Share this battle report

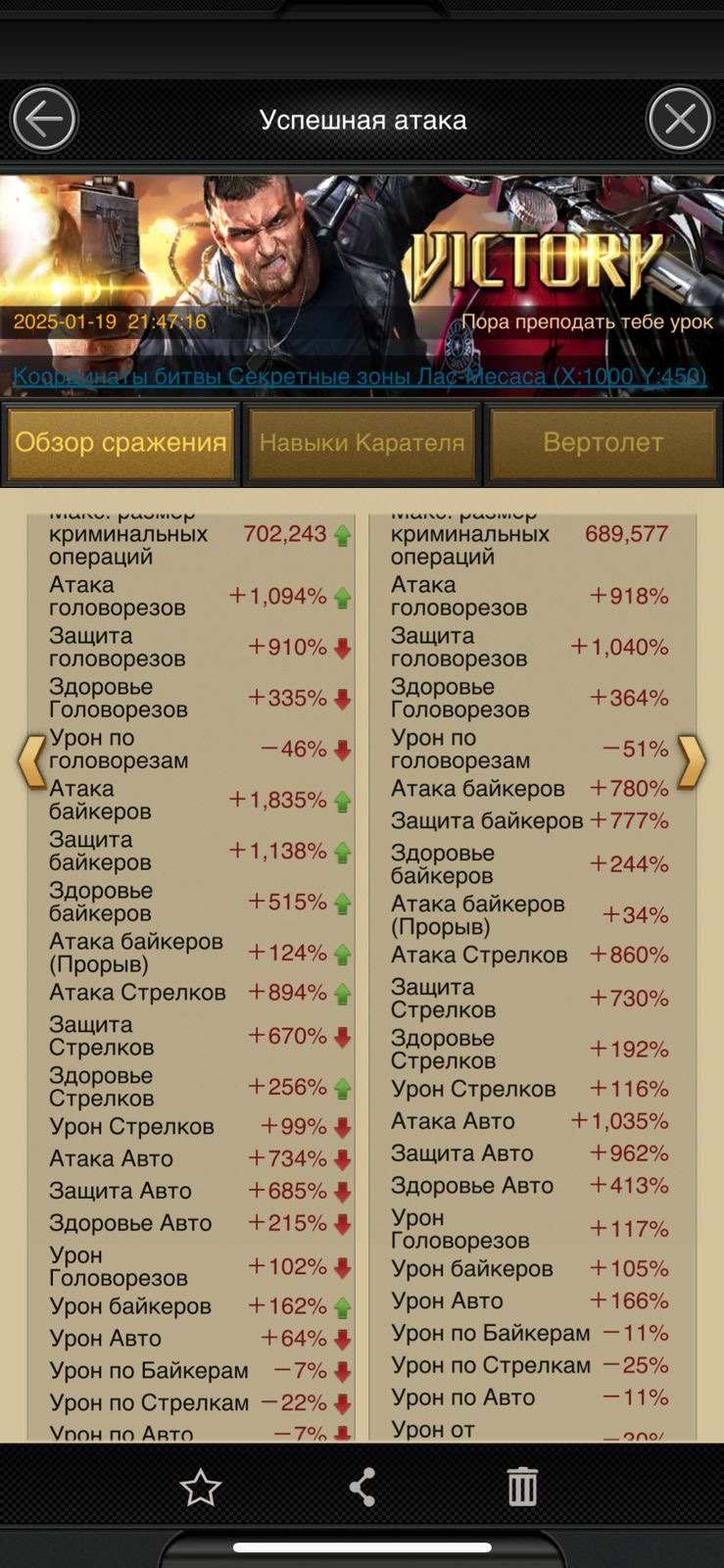point(362,1488)
